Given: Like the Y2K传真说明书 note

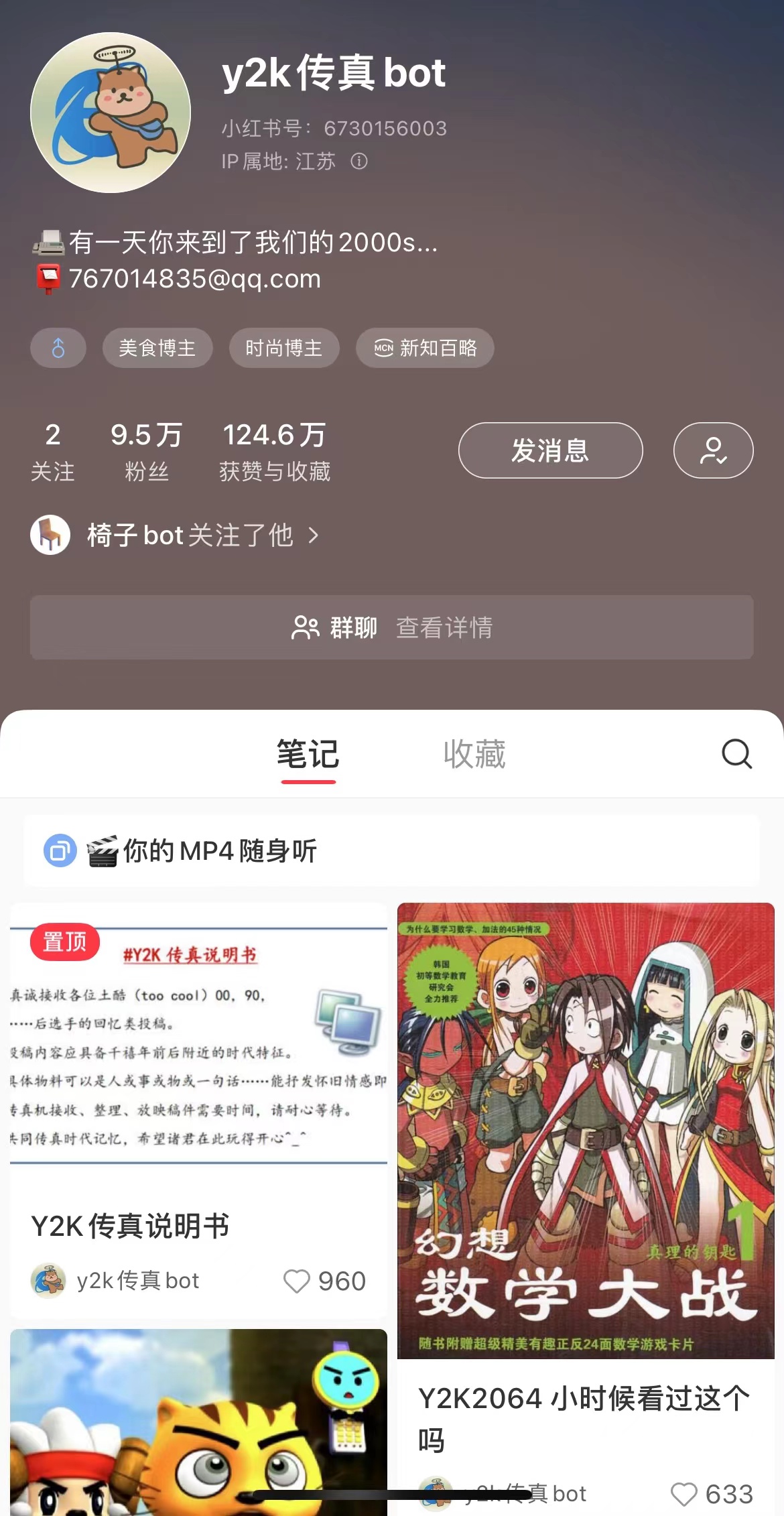Looking at the screenshot, I should point(297,1281).
